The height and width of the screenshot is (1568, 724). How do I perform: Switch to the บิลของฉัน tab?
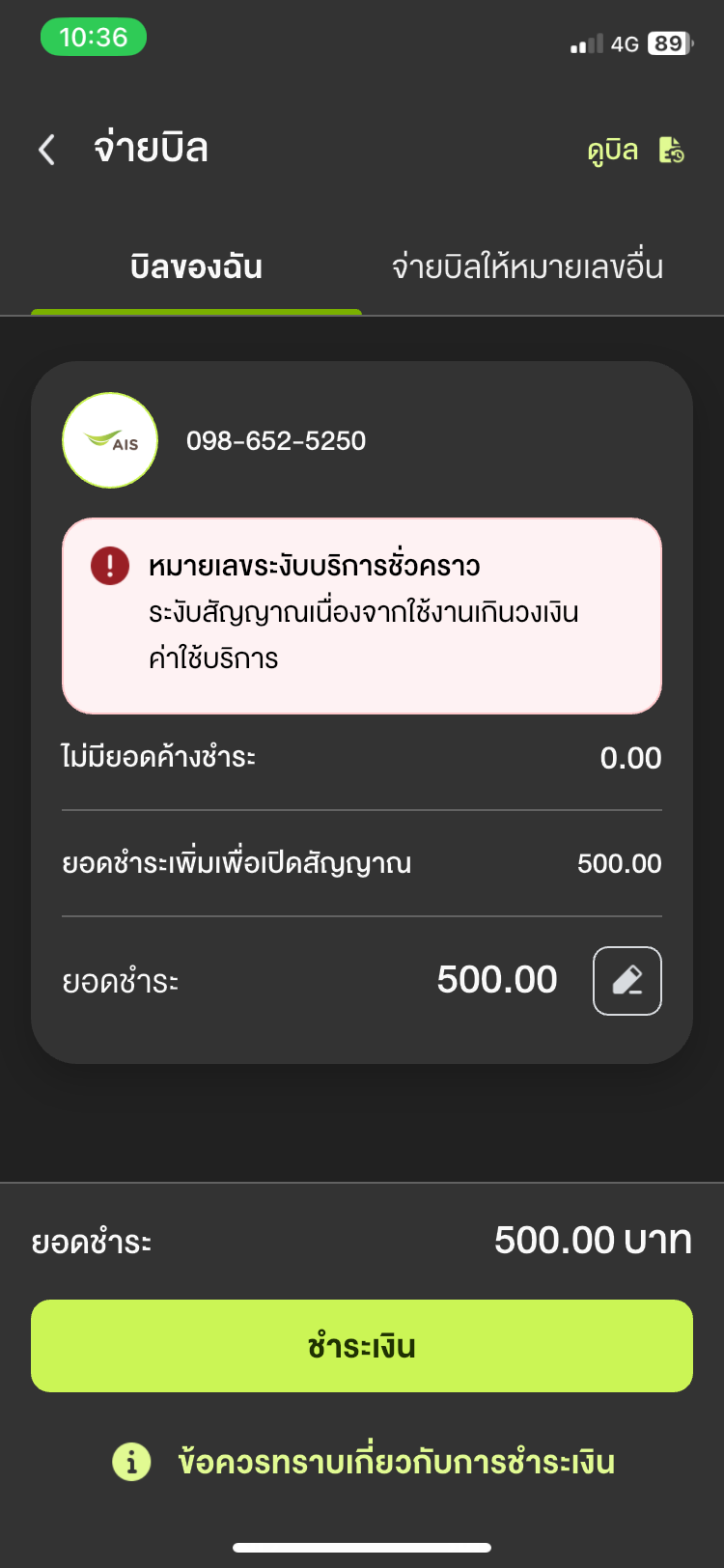(196, 266)
